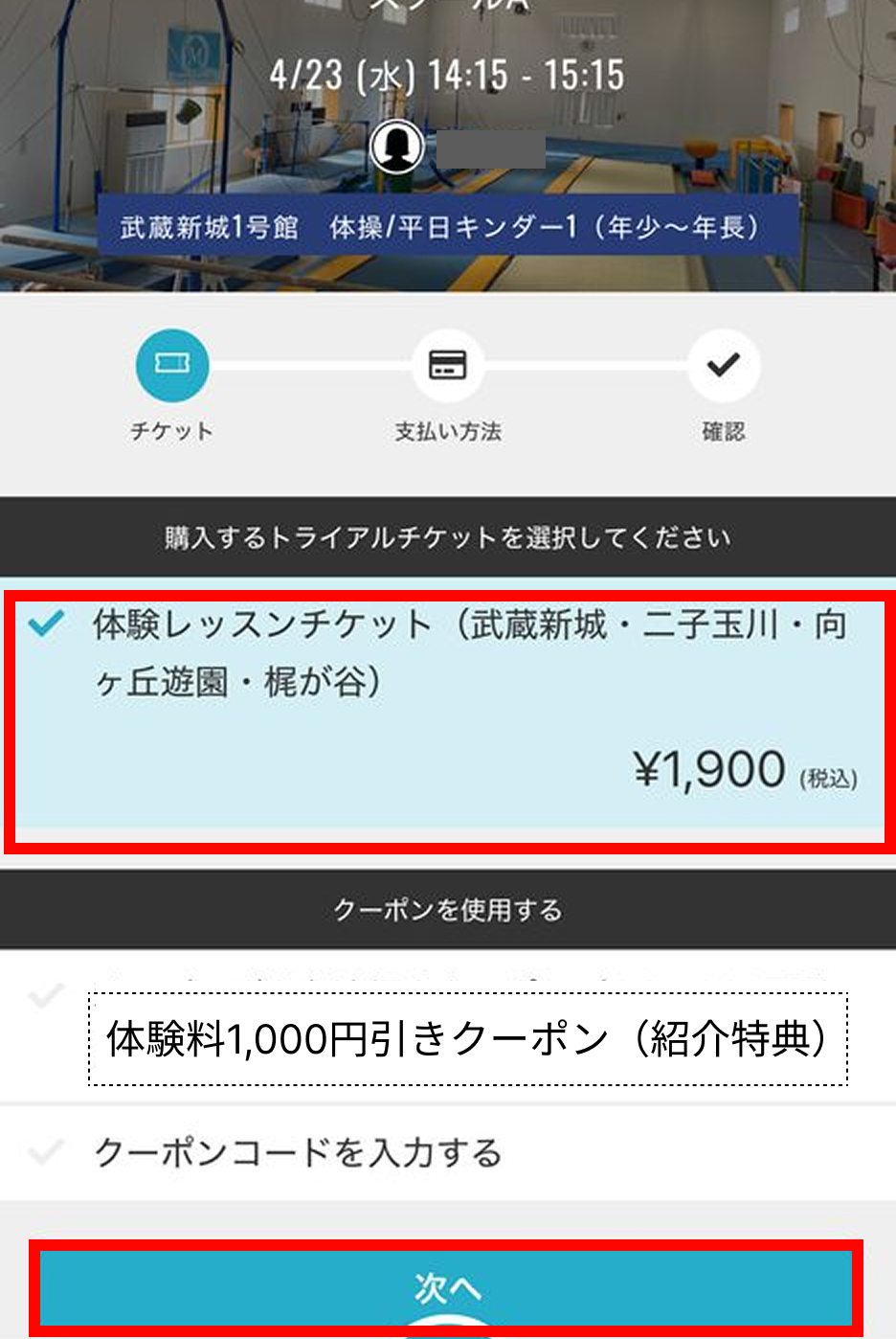Apply the 体験料1,000円引きクーポン

pyautogui.click(x=467, y=1038)
